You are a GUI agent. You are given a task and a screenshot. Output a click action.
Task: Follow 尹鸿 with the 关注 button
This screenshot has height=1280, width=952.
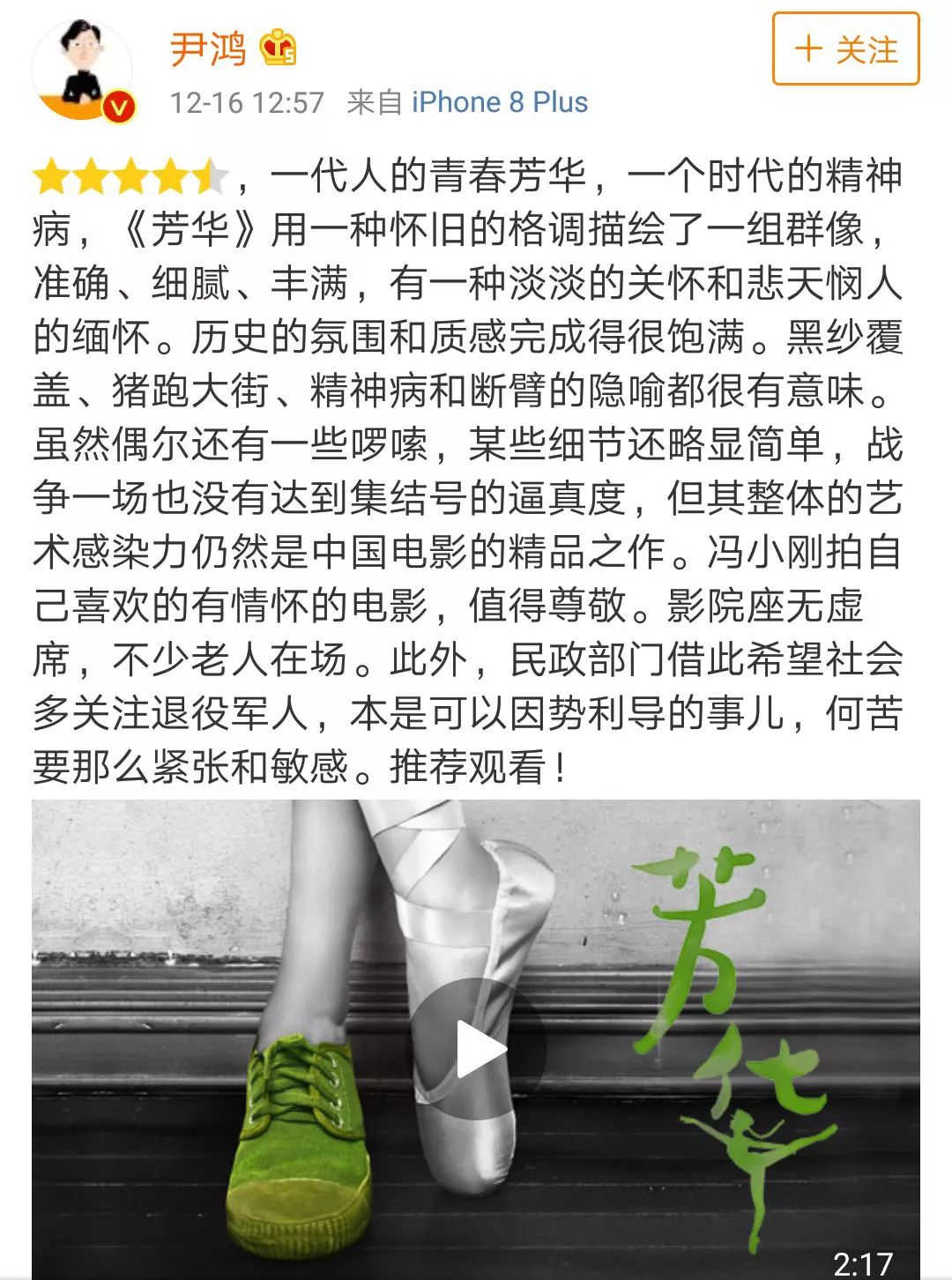click(845, 49)
